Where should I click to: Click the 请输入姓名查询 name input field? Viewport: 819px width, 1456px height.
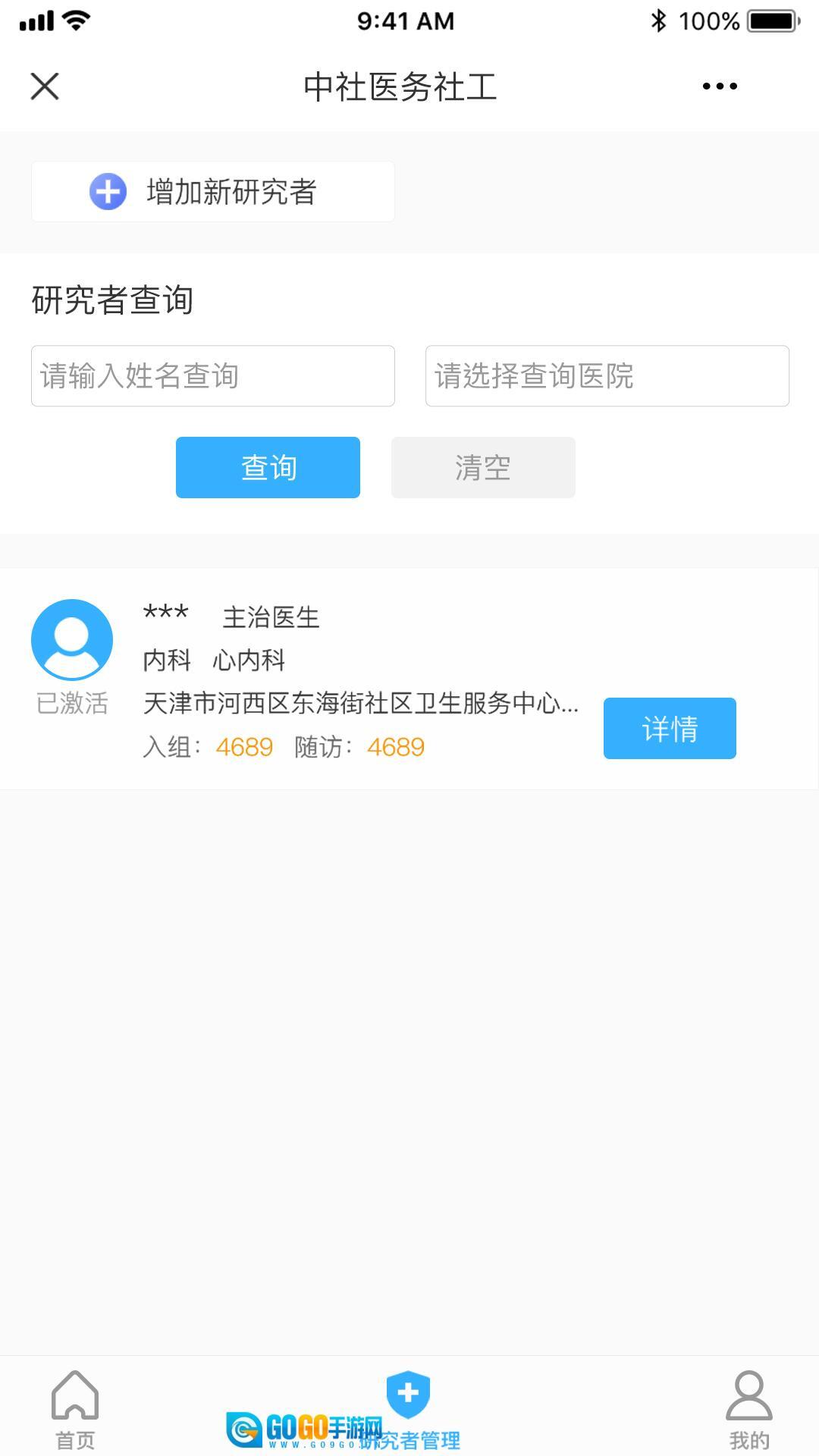point(212,375)
